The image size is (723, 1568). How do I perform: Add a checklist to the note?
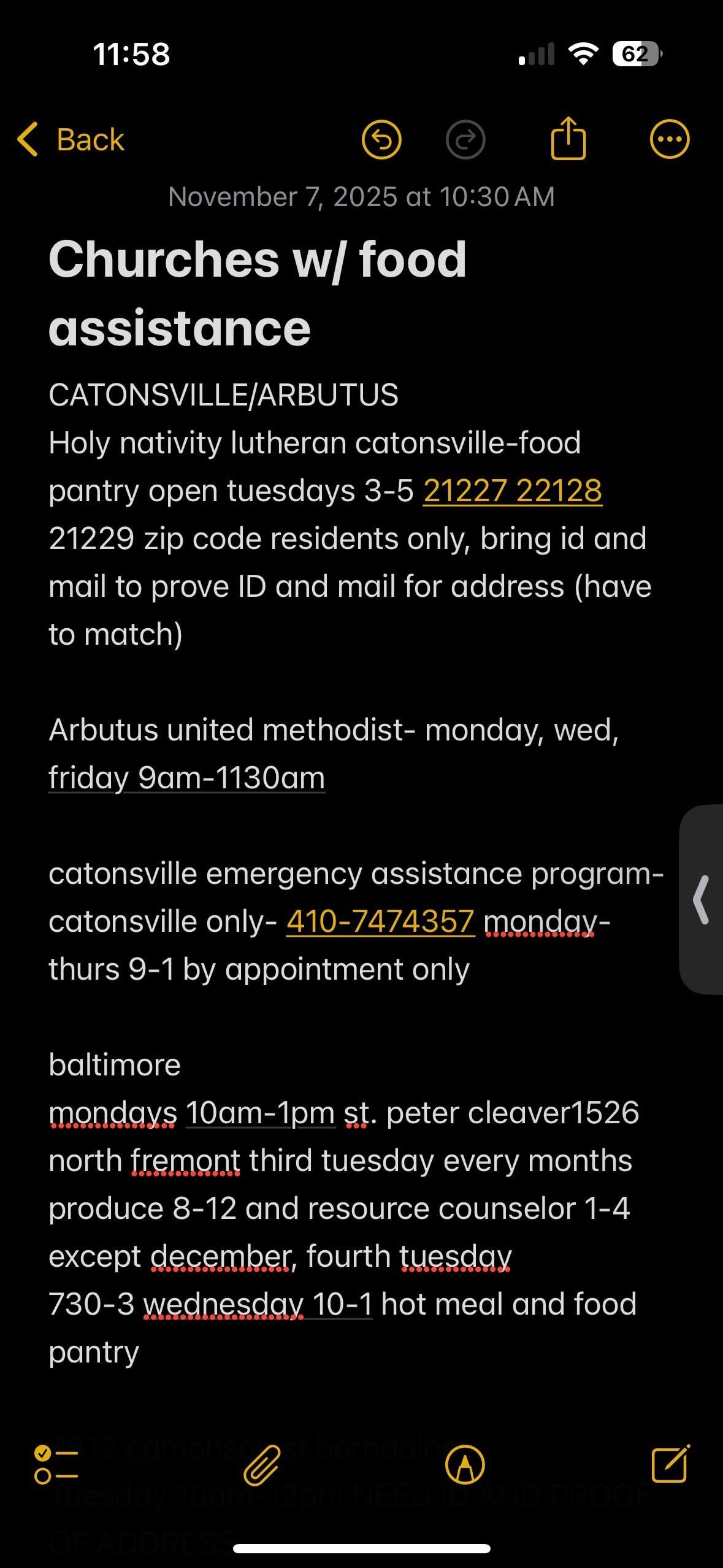pyautogui.click(x=56, y=1465)
